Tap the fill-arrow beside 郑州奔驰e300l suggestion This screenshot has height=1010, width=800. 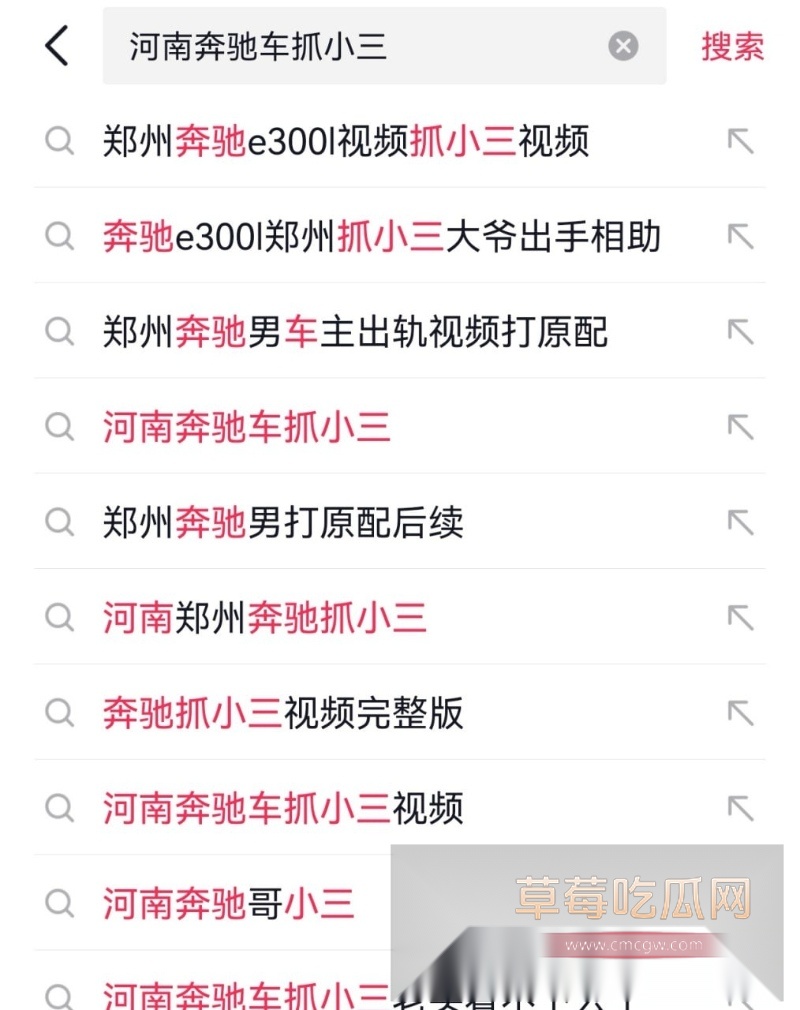(740, 141)
